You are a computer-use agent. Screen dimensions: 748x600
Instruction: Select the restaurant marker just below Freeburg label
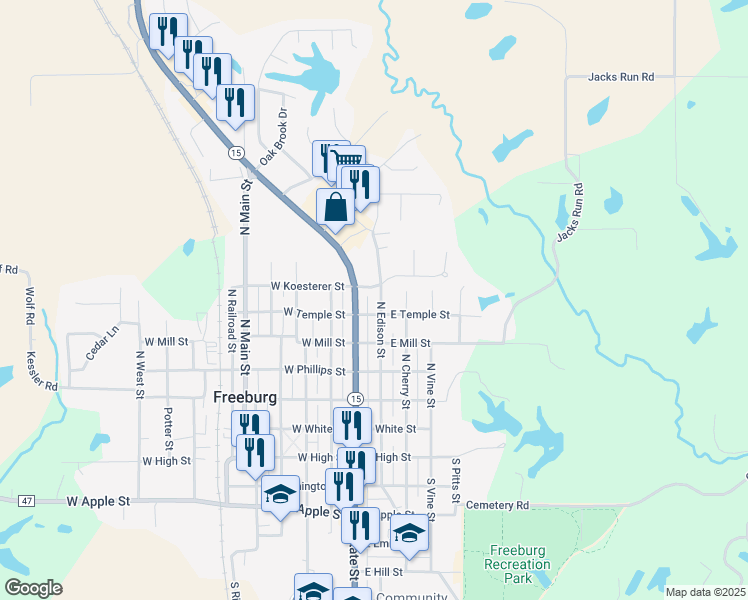click(x=250, y=424)
